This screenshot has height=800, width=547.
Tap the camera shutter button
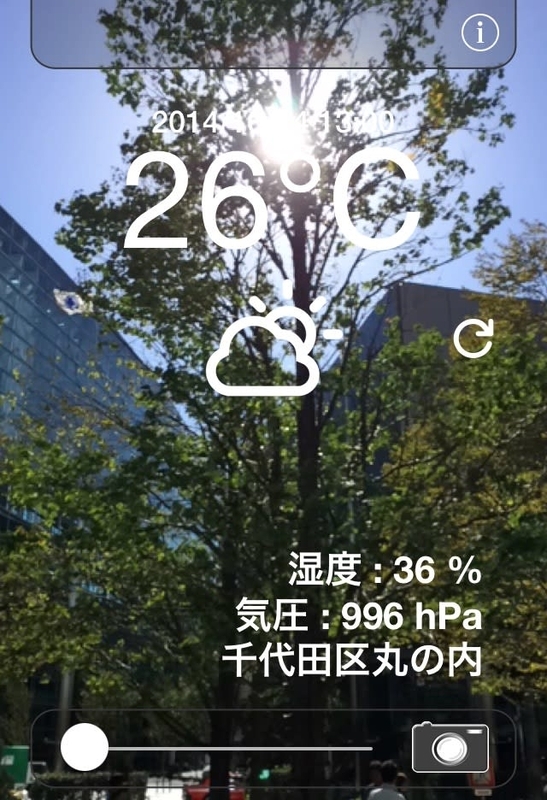[450, 747]
